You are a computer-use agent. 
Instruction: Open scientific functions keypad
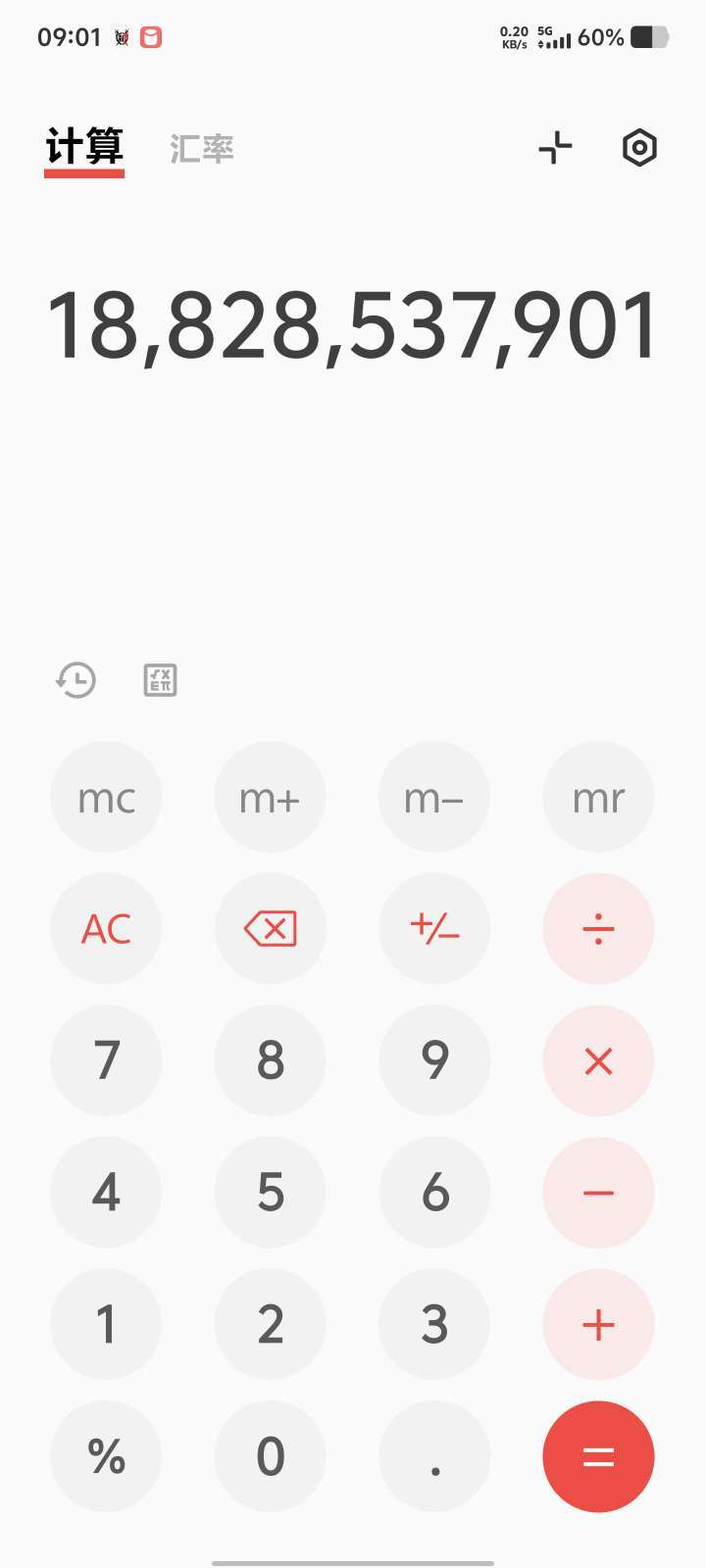click(160, 680)
